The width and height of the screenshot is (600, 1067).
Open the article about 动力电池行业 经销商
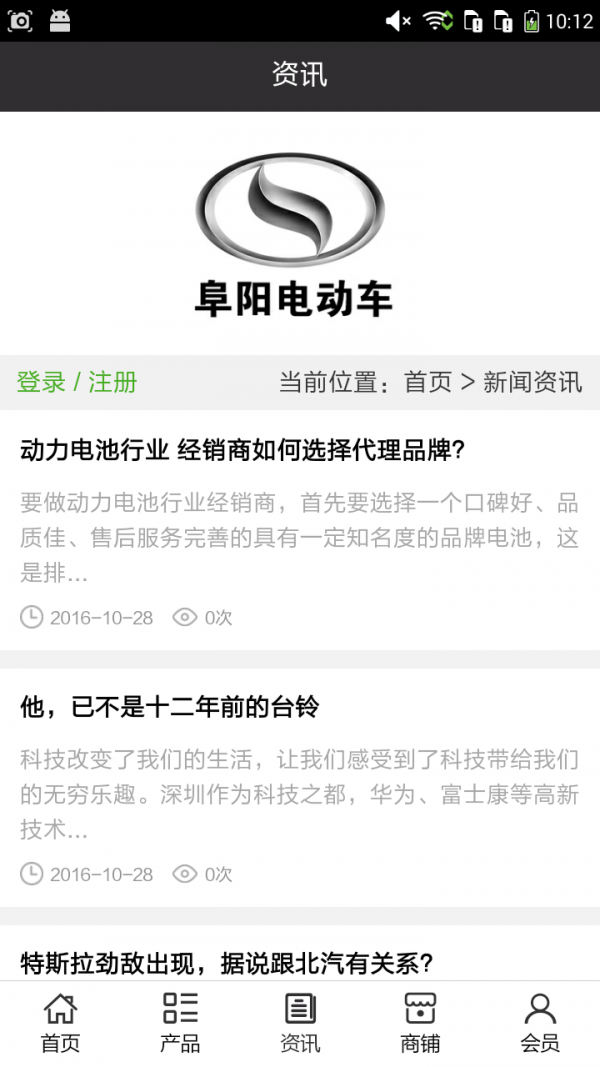[x=242, y=450]
